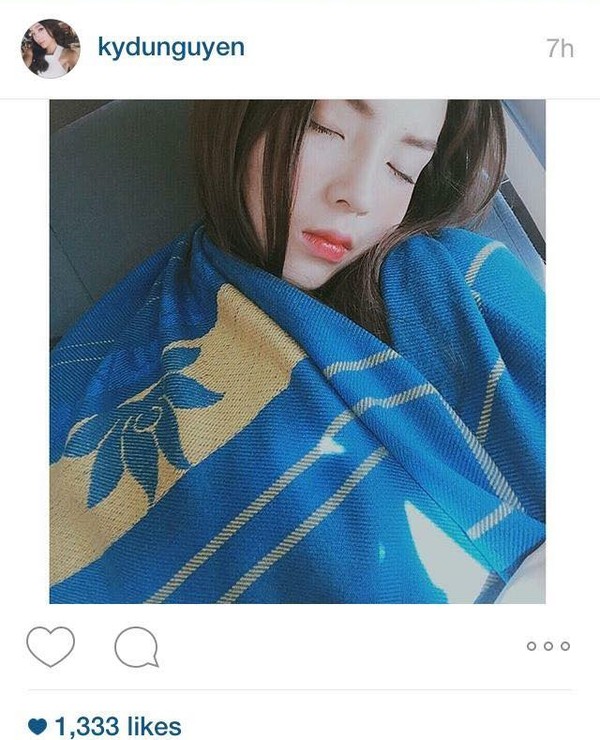Open comments with the speech bubble icon
Viewport: 600px width, 740px height.
[x=136, y=647]
